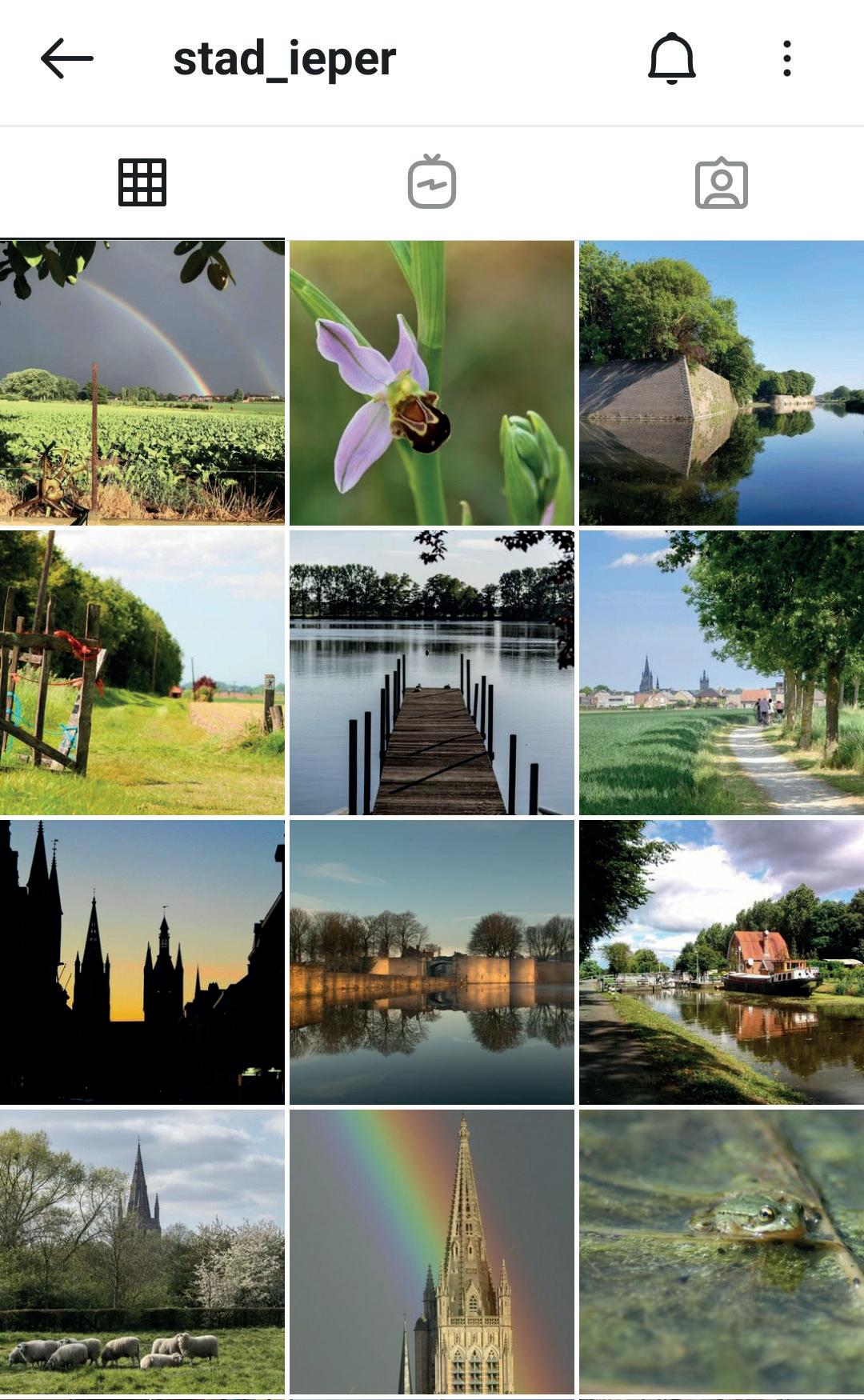Open the golden city walls reflection post

[x=432, y=962]
